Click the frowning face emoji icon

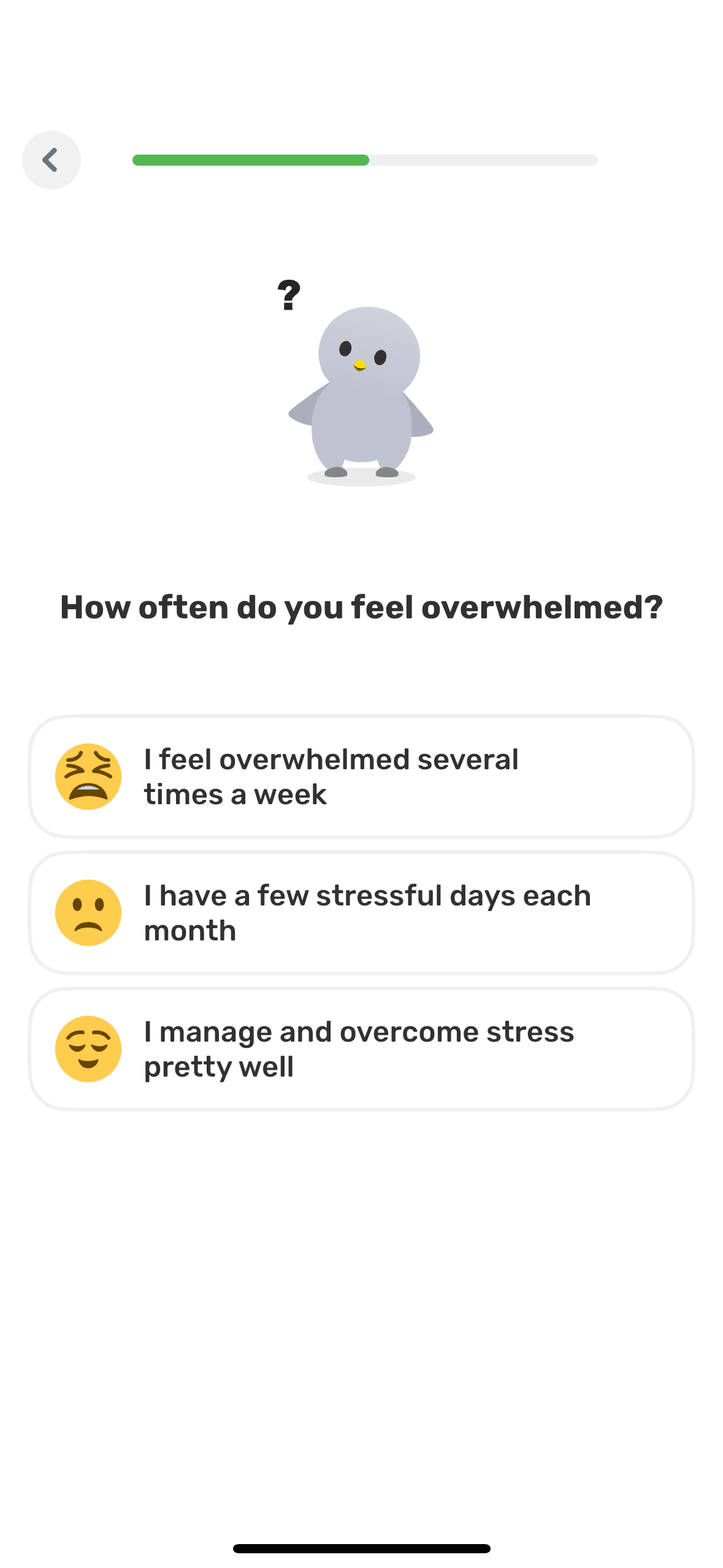point(88,912)
